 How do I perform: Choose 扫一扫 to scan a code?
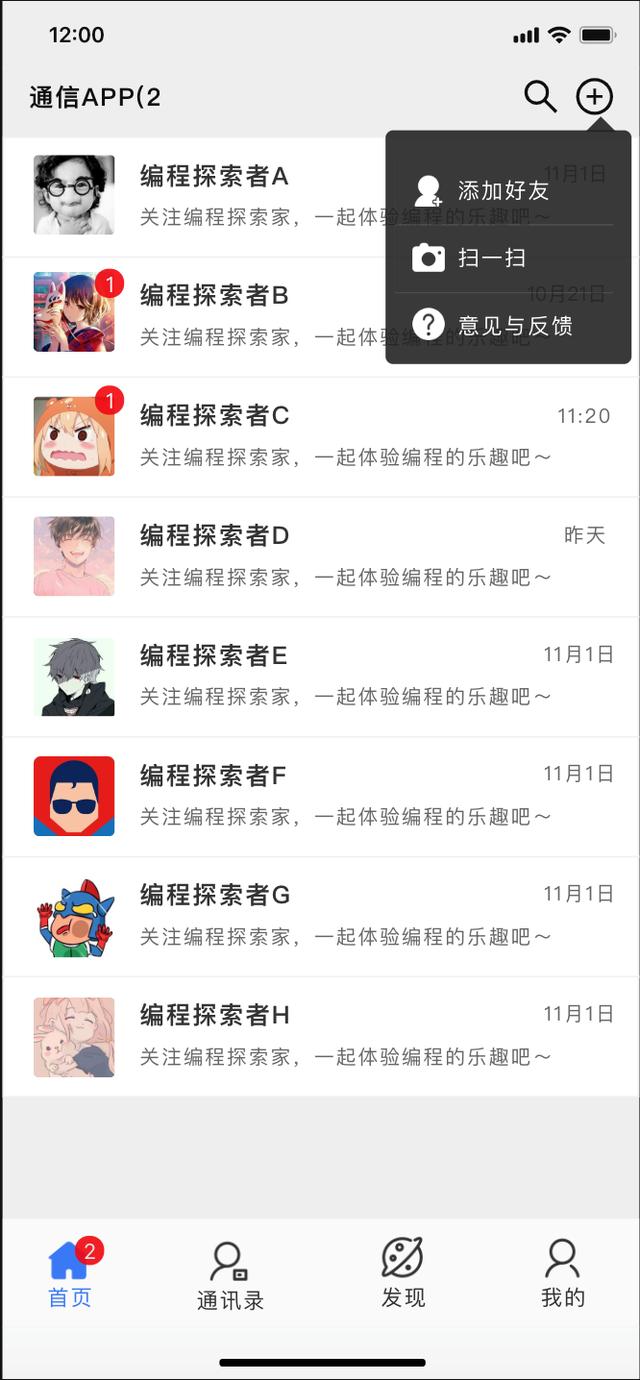point(508,258)
